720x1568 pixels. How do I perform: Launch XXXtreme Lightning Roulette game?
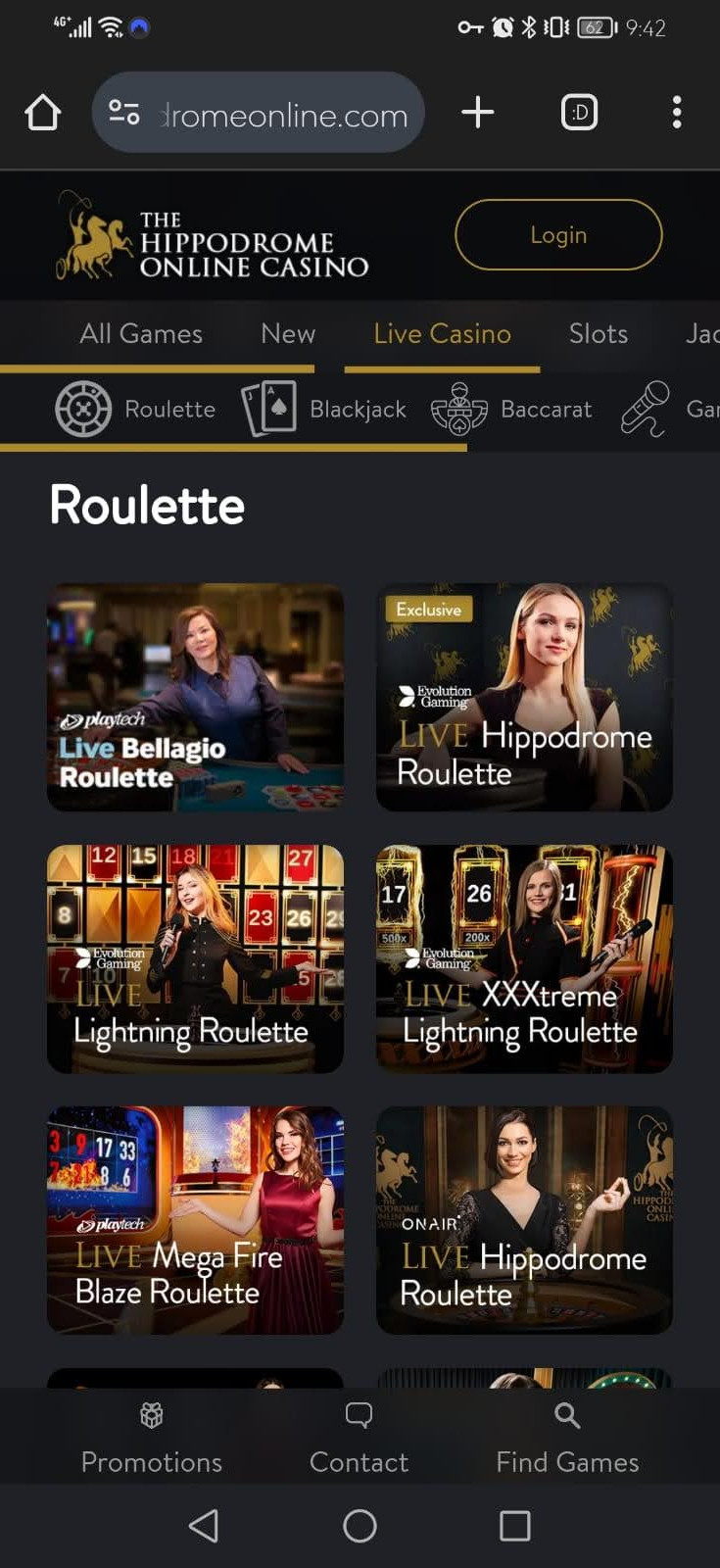524,957
